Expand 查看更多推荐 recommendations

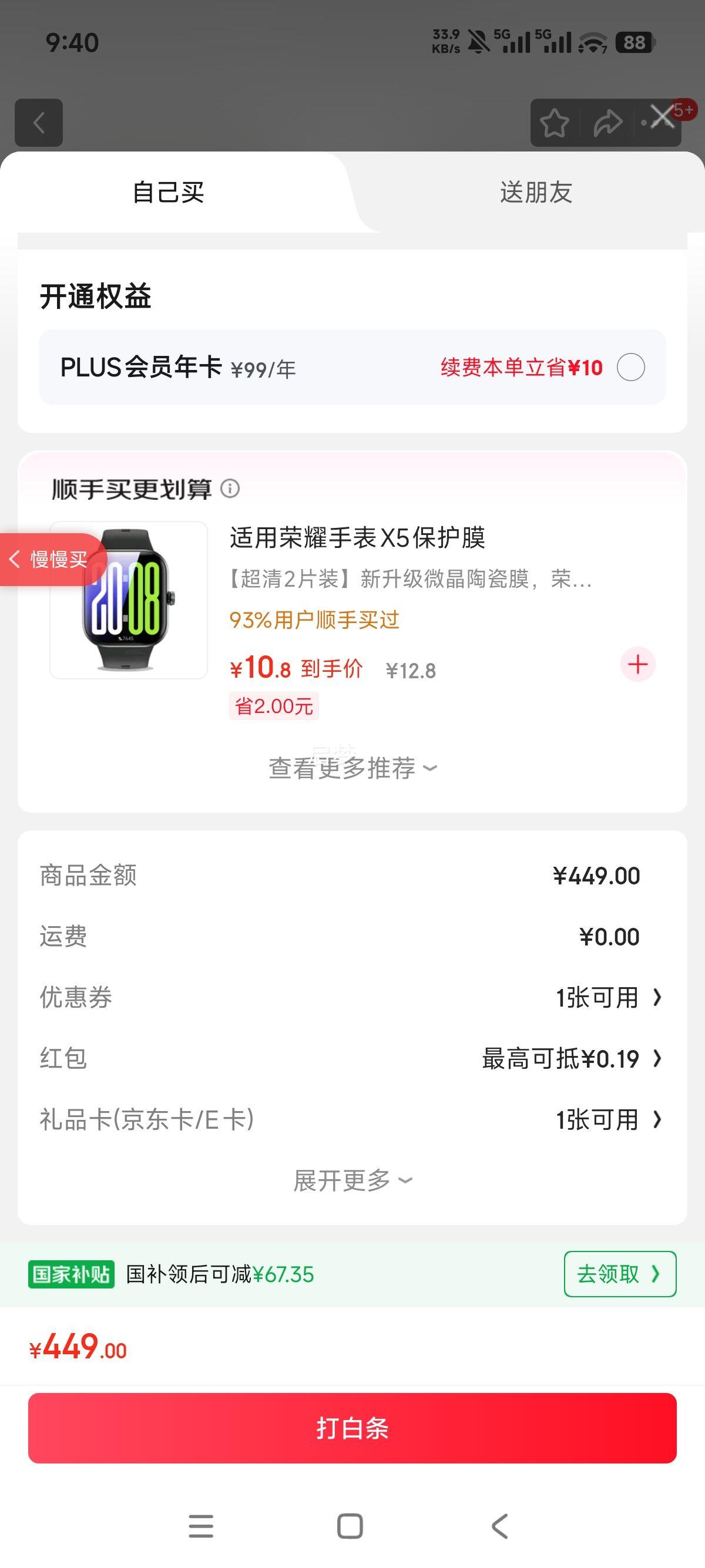point(352,768)
